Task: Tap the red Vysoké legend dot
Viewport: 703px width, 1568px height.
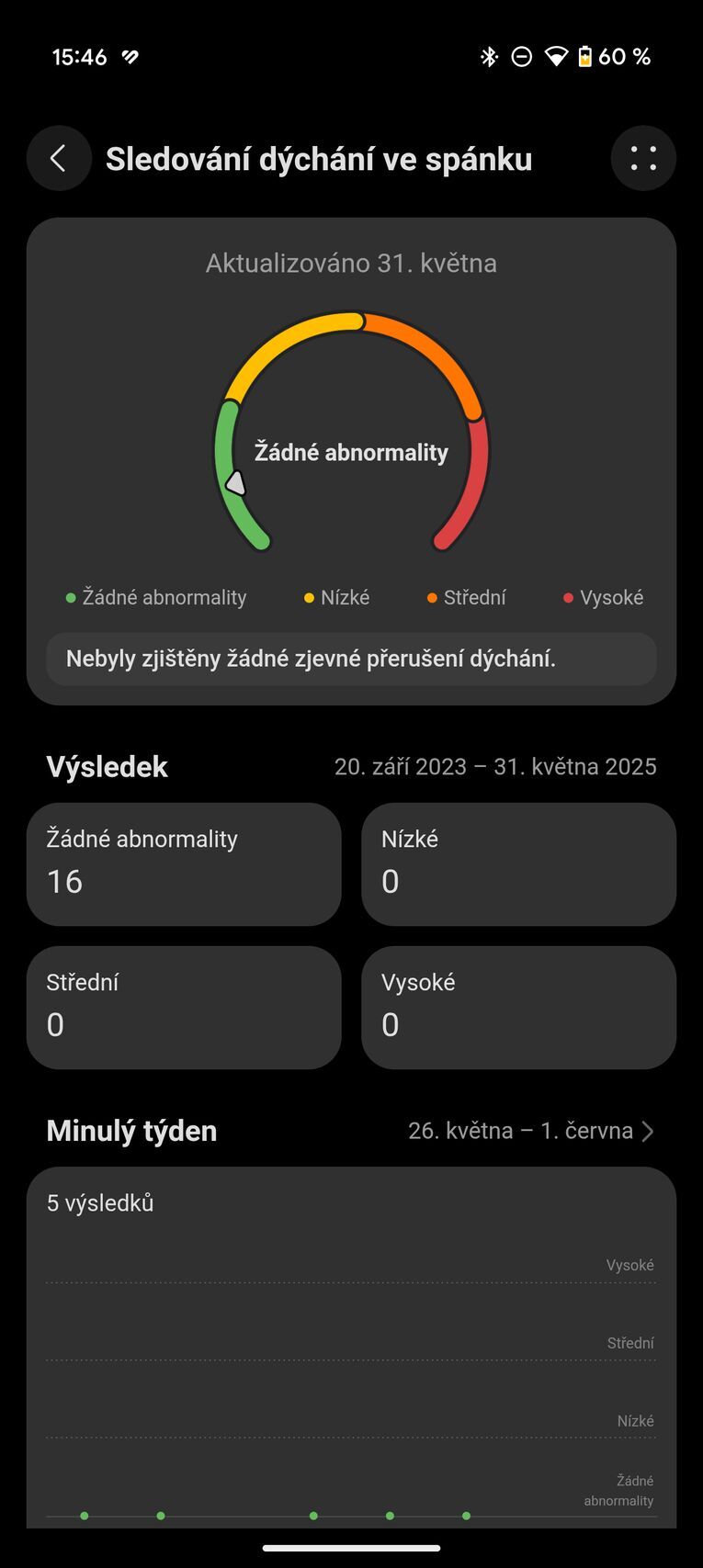Action: (x=569, y=596)
